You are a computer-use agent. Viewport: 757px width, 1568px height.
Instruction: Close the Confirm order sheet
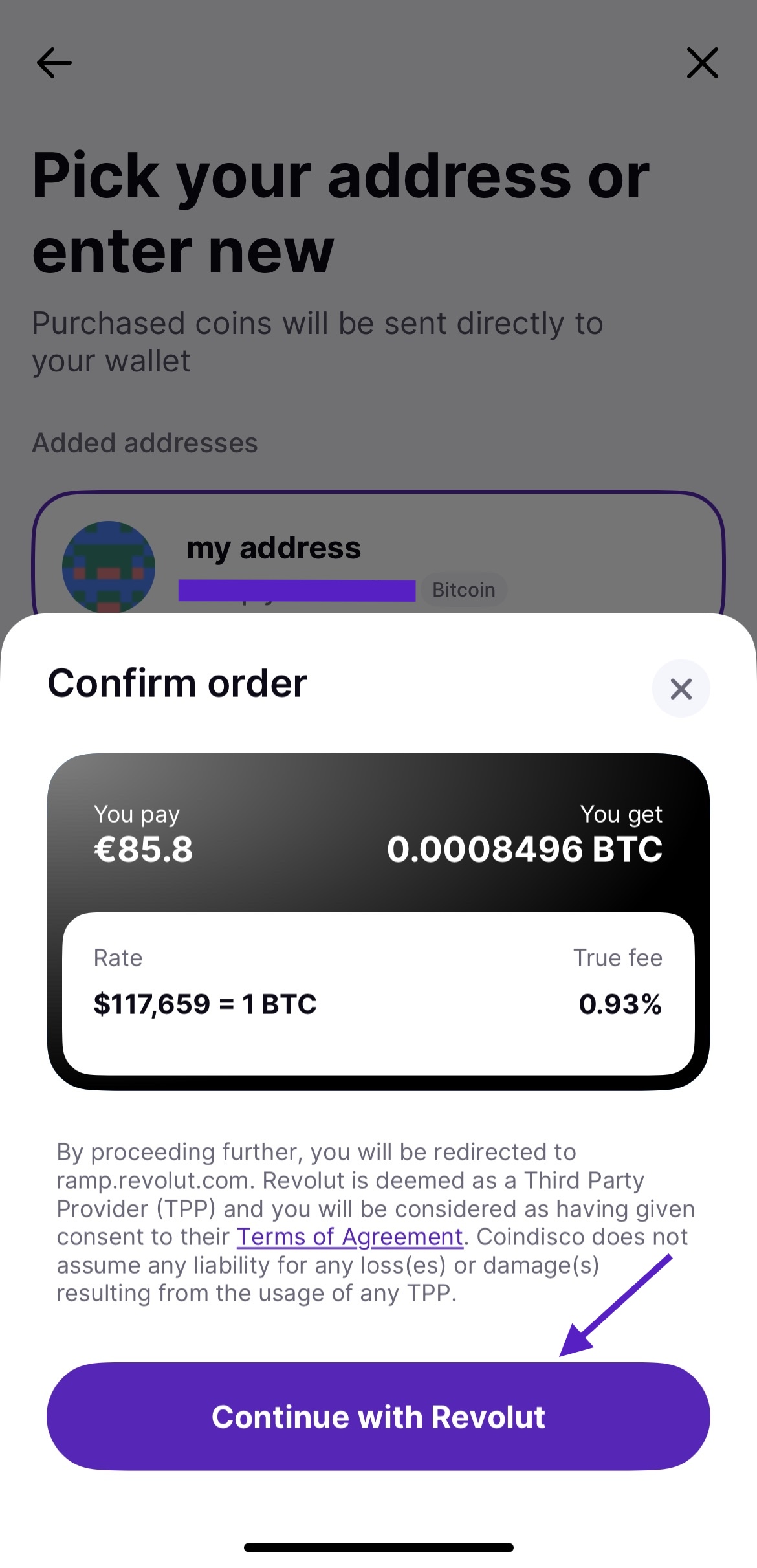point(681,689)
